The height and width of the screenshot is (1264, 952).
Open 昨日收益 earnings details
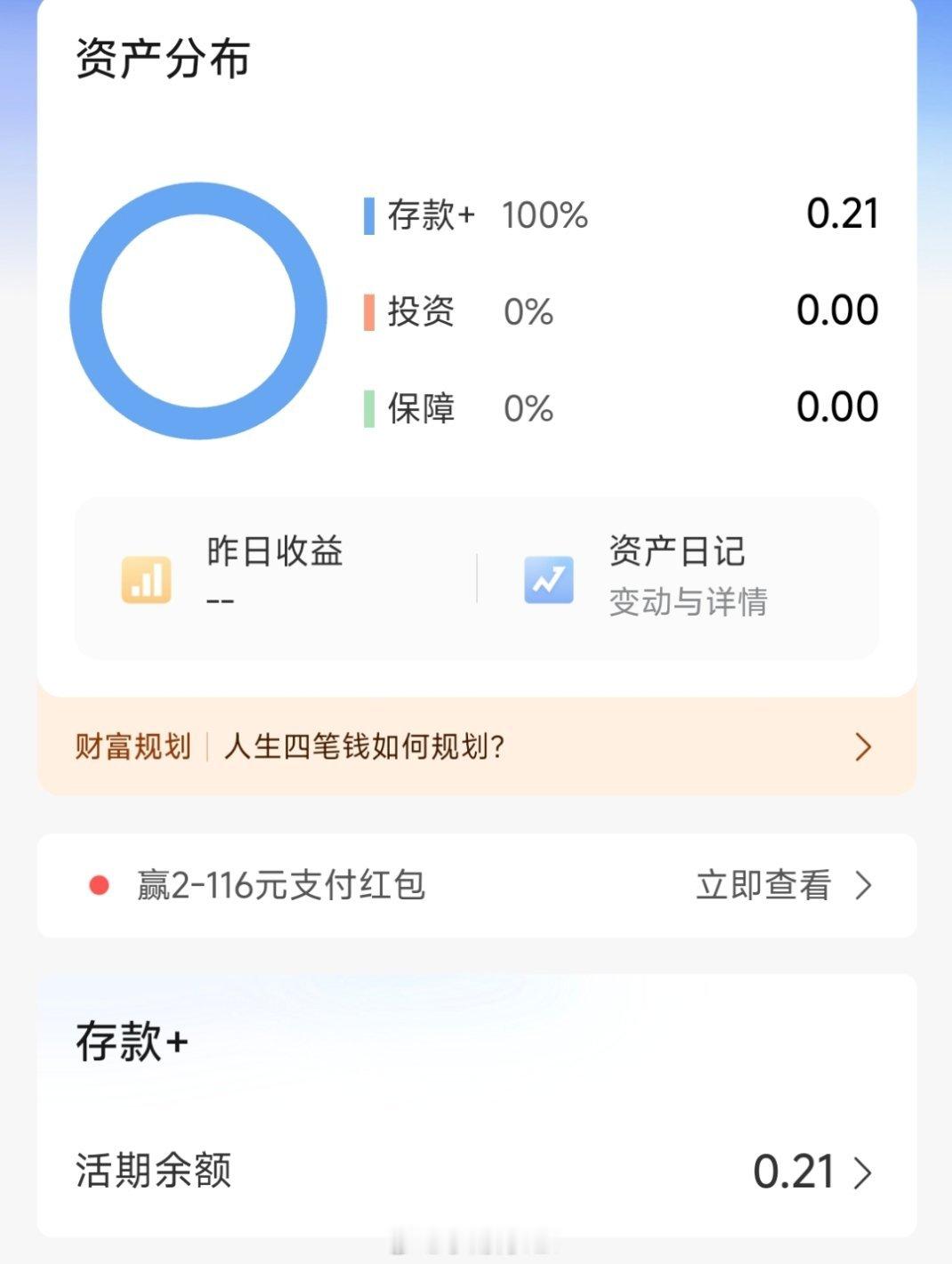pyautogui.click(x=272, y=551)
